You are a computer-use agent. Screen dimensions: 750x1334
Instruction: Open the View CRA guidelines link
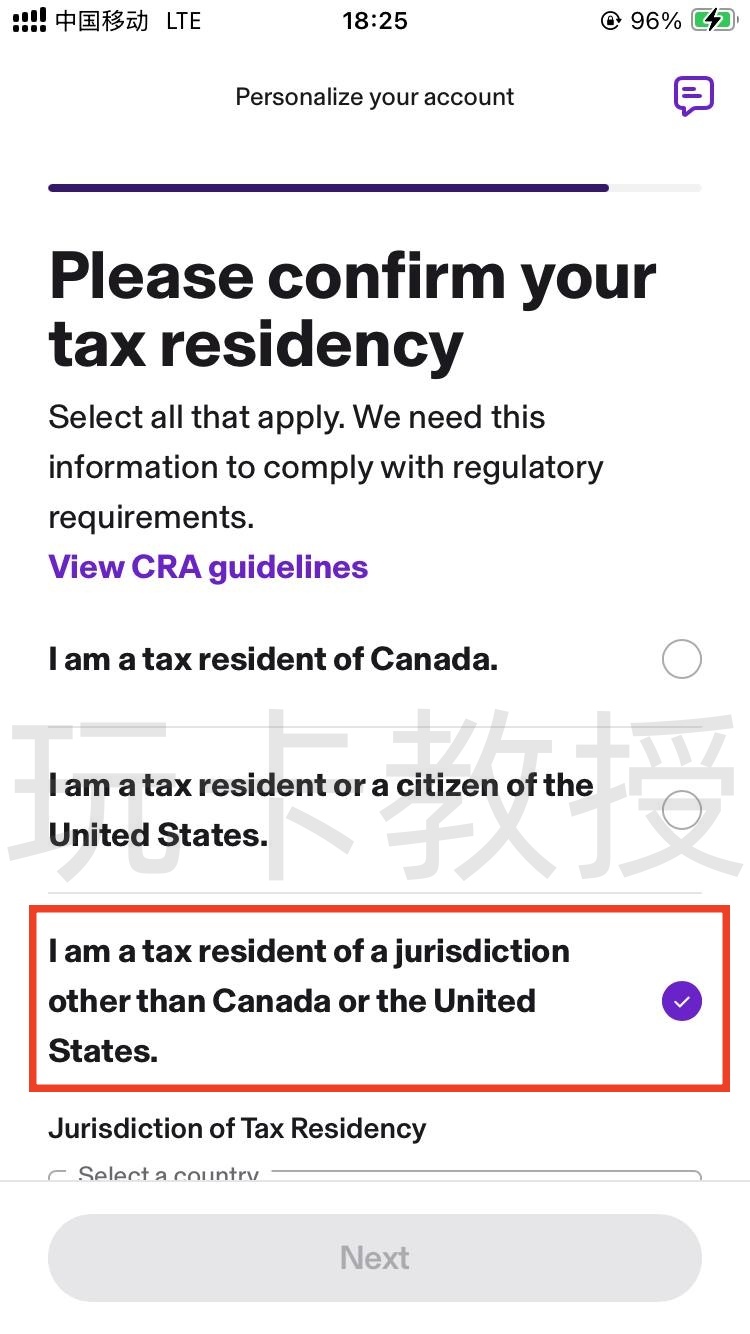point(208,567)
